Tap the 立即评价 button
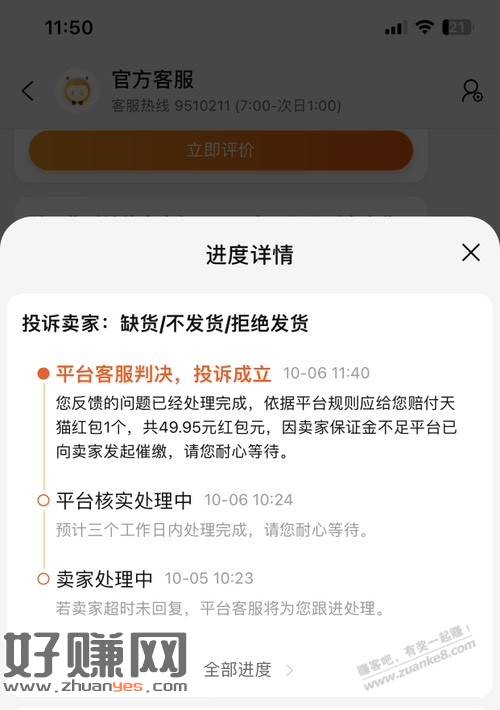Screen dimensions: 500x710 pos(221,150)
